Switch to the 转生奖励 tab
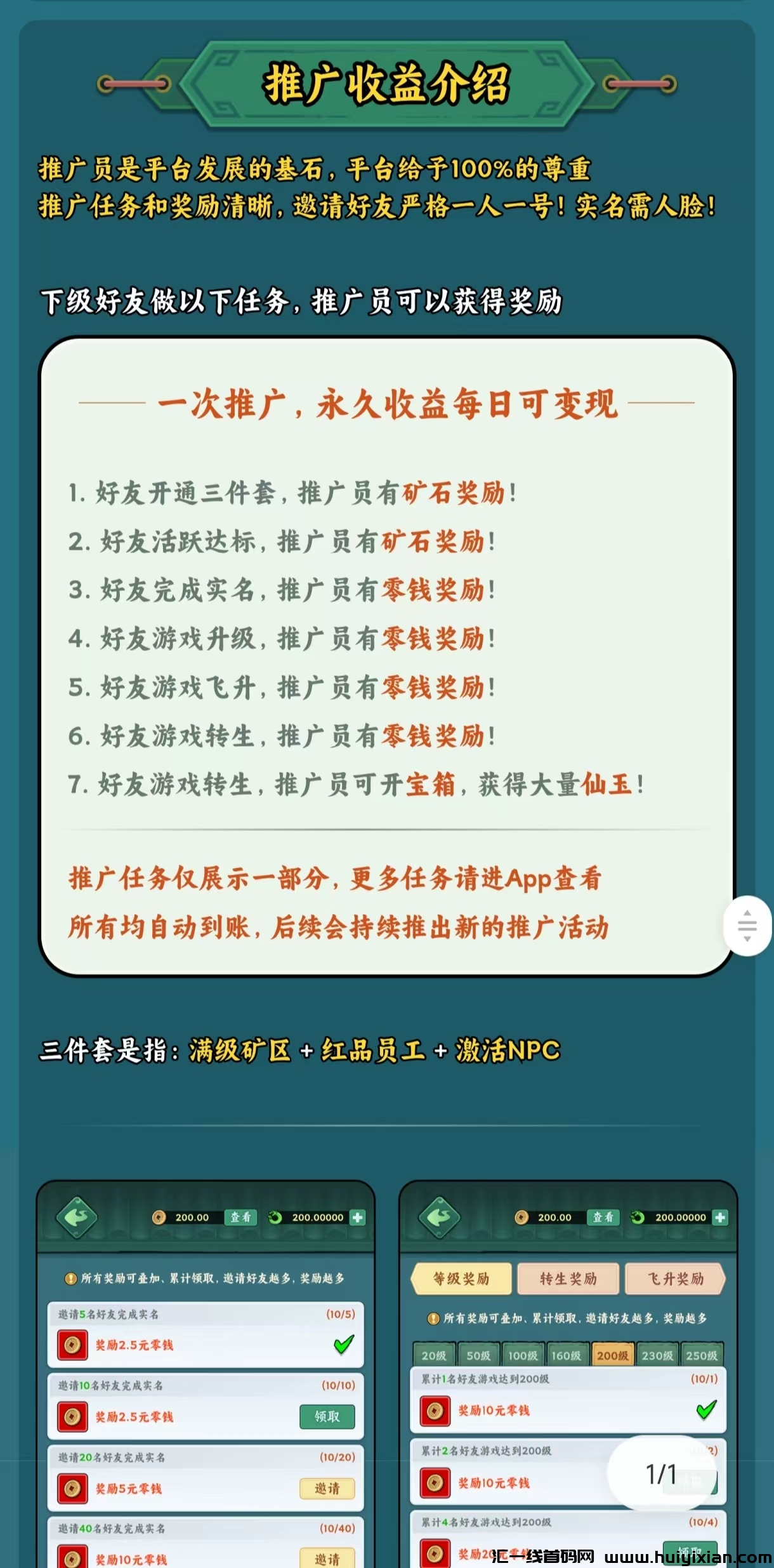This screenshot has width=774, height=1568. point(568,1279)
